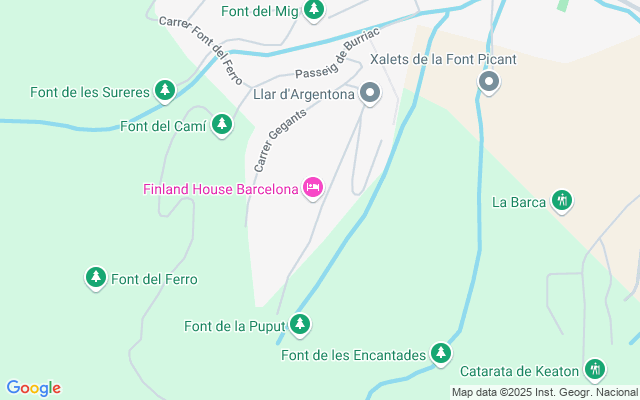
Task: Tap the Catarata de Keaton restaurant pin
Action: pos(596,369)
